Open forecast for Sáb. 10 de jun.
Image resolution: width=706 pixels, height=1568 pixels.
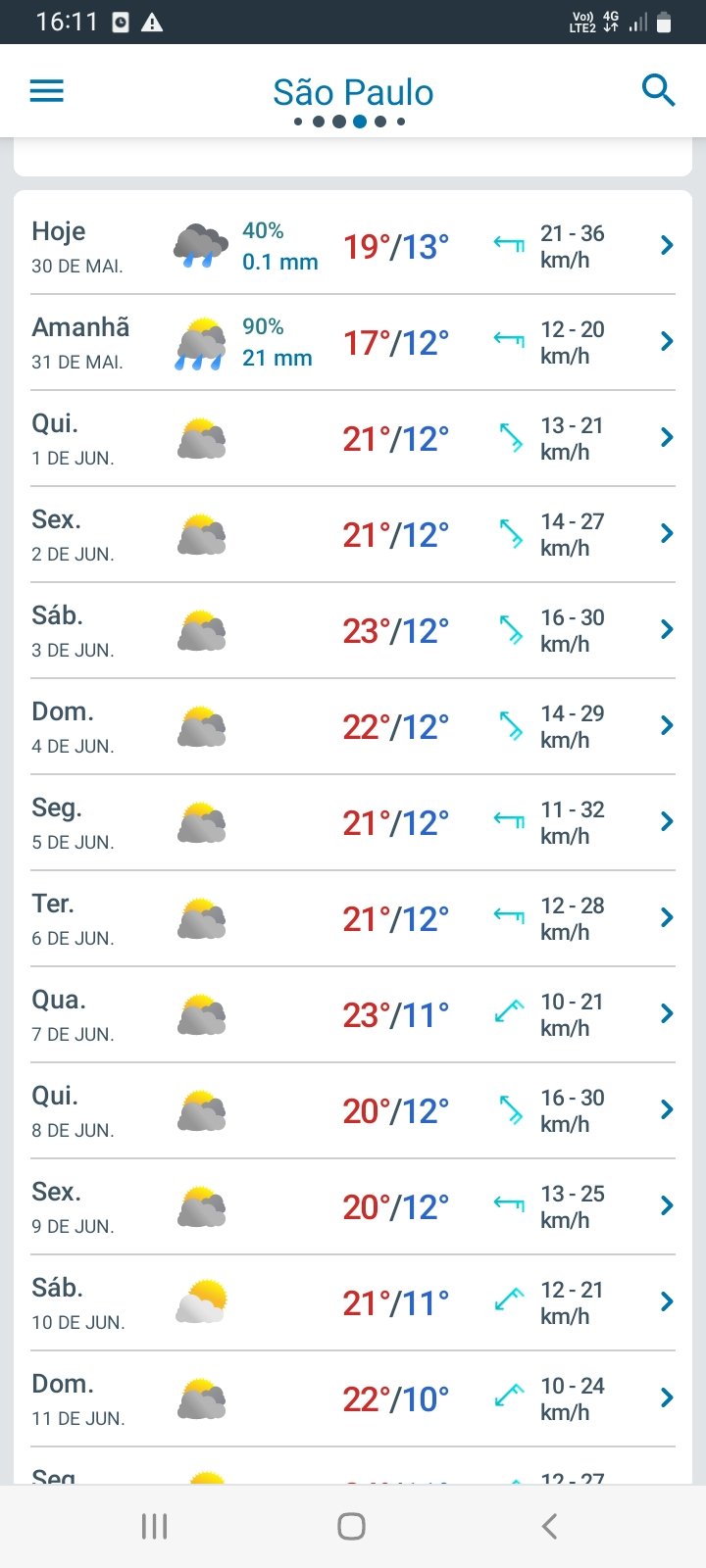point(353,1302)
